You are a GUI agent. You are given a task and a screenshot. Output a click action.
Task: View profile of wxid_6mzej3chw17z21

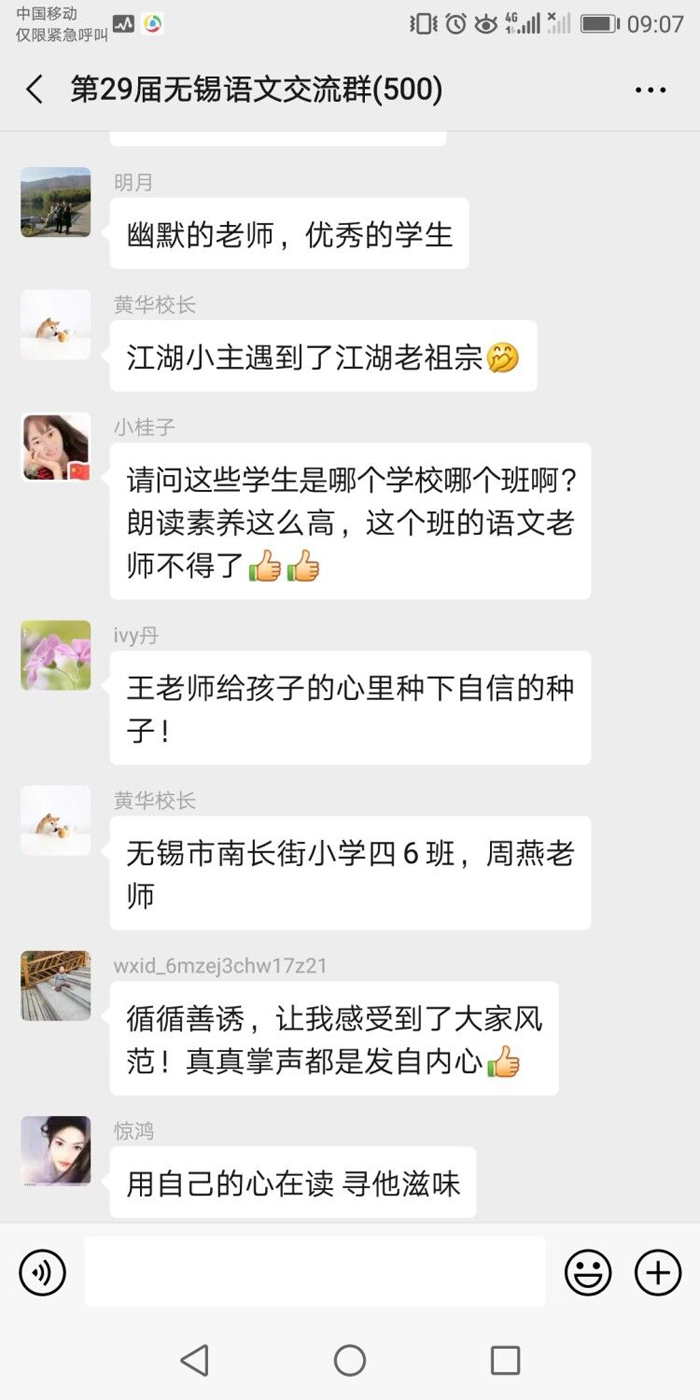tap(56, 985)
